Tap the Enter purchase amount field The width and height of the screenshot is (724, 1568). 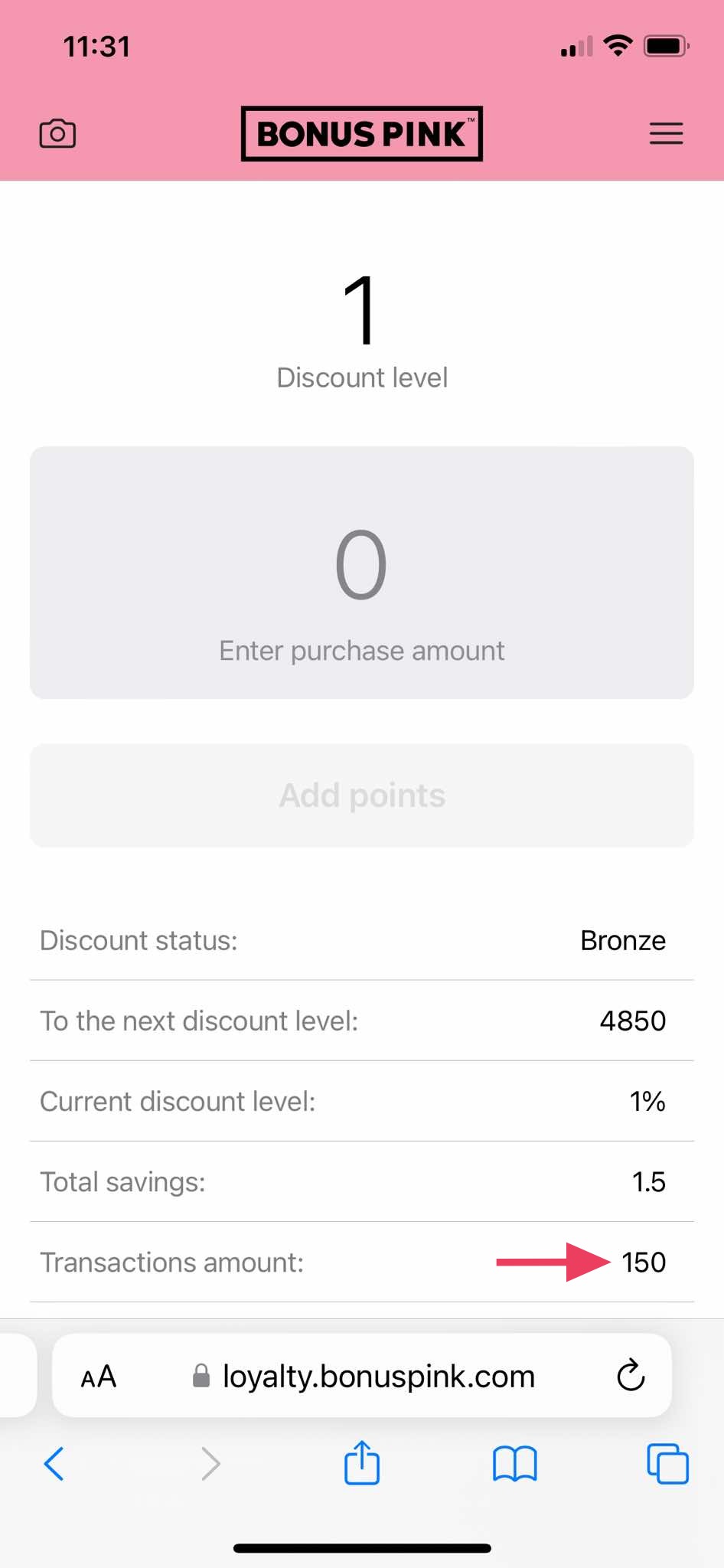pyautogui.click(x=362, y=573)
